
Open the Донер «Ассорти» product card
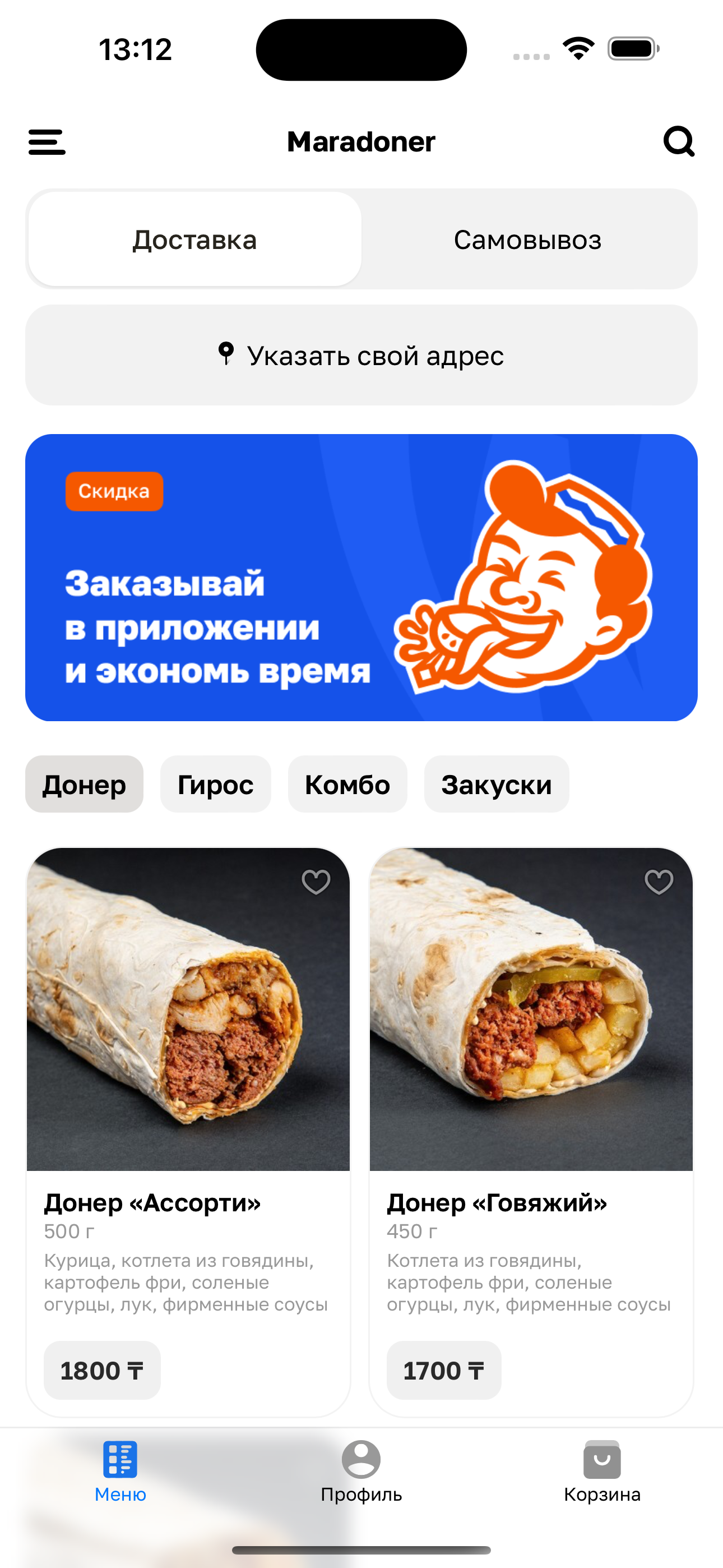(188, 1035)
